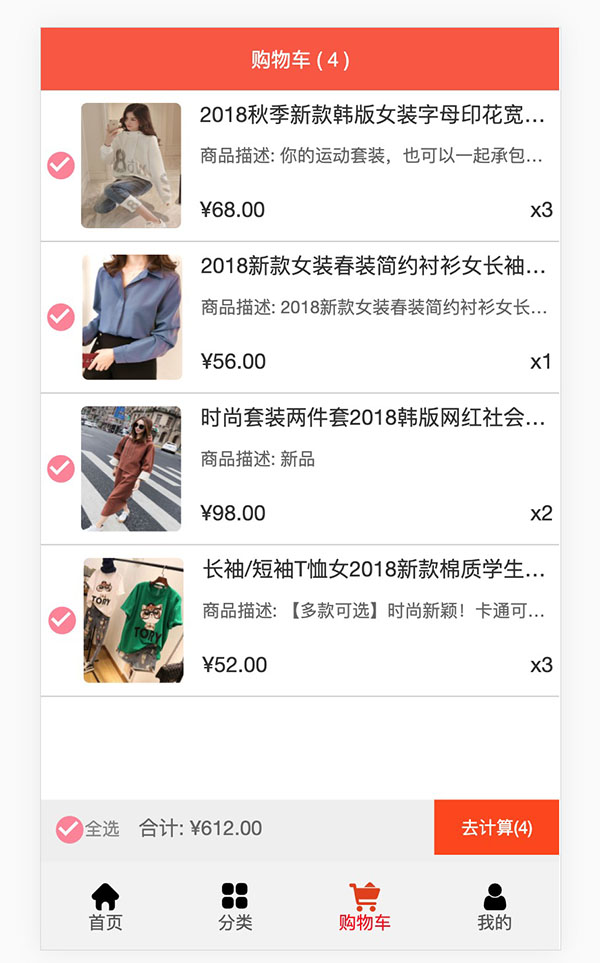Open the 购物车 tab

pos(364,906)
